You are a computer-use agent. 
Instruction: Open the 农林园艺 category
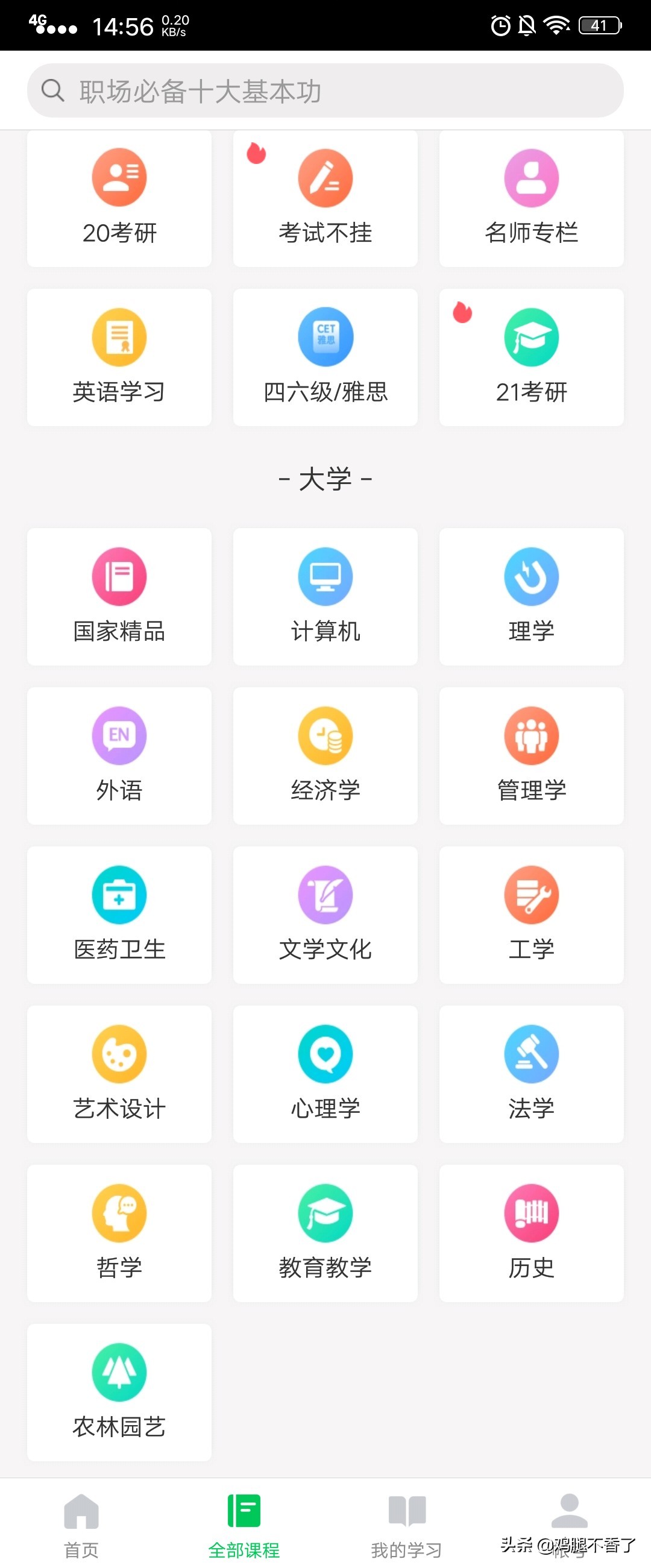pyautogui.click(x=119, y=1393)
